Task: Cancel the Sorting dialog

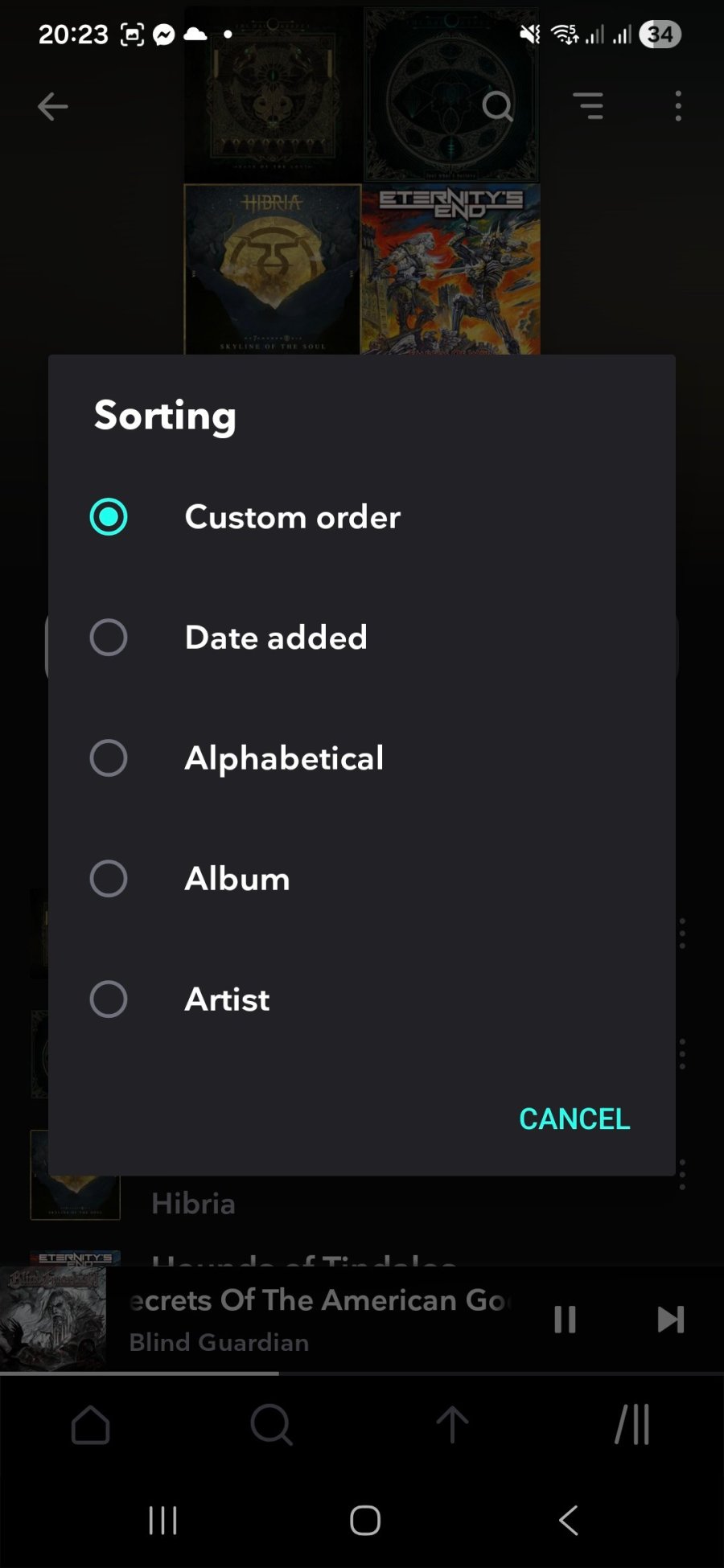Action: tap(574, 1119)
